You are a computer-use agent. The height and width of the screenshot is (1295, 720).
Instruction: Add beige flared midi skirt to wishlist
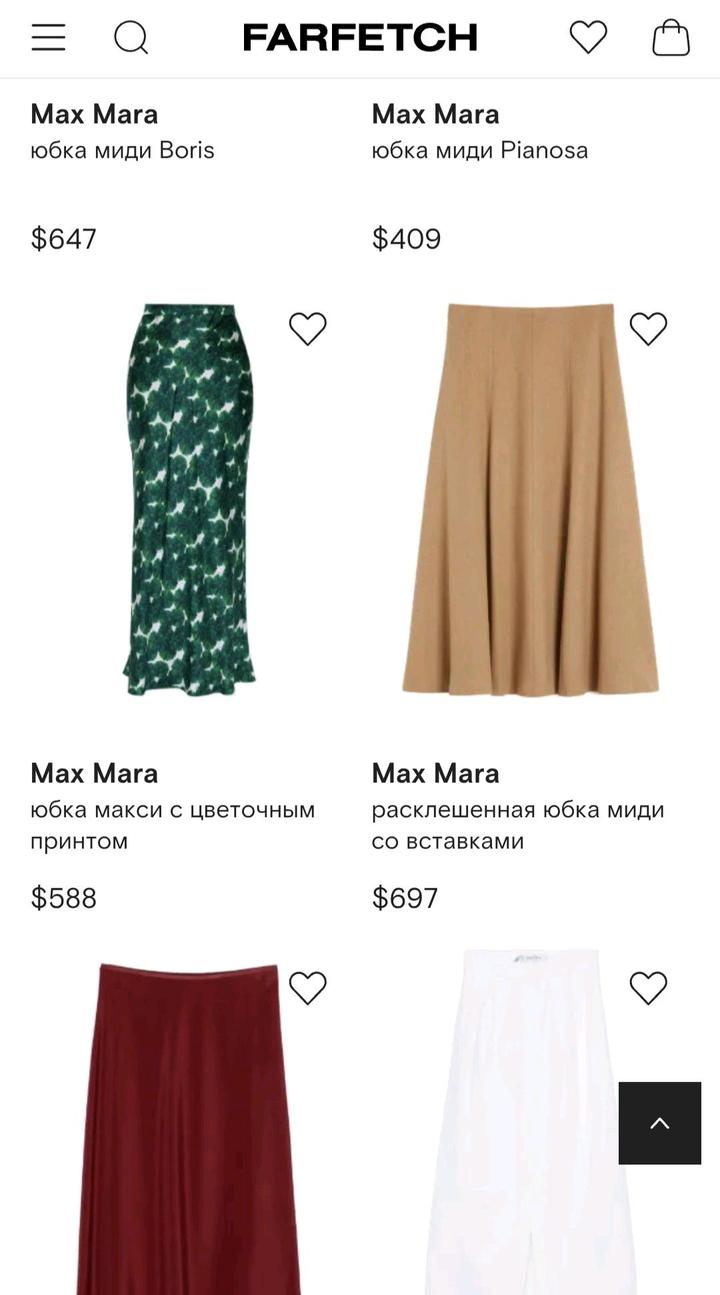coord(648,328)
